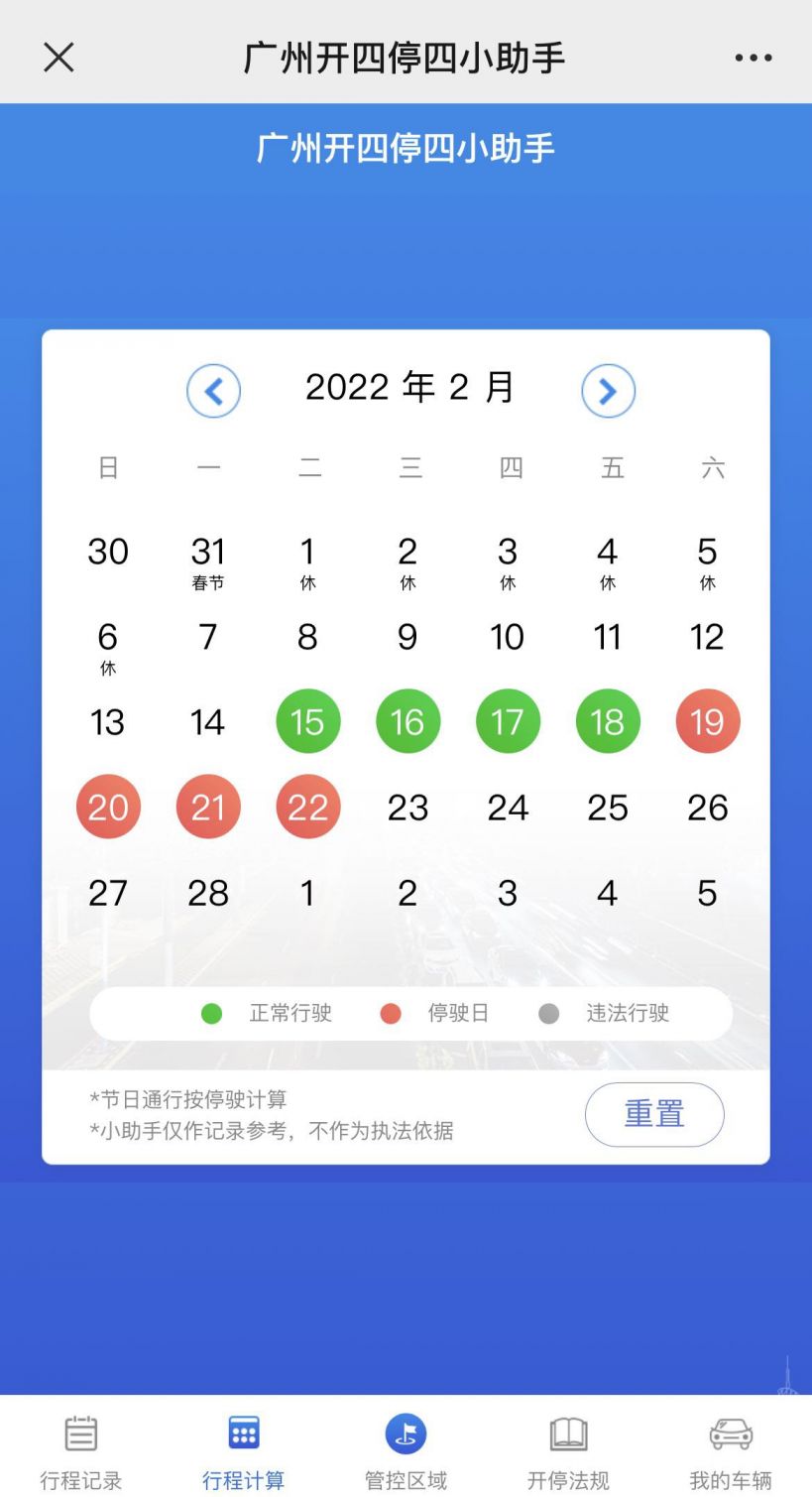Select date 31 marked 春节
This screenshot has width=812, height=1497.
207,558
